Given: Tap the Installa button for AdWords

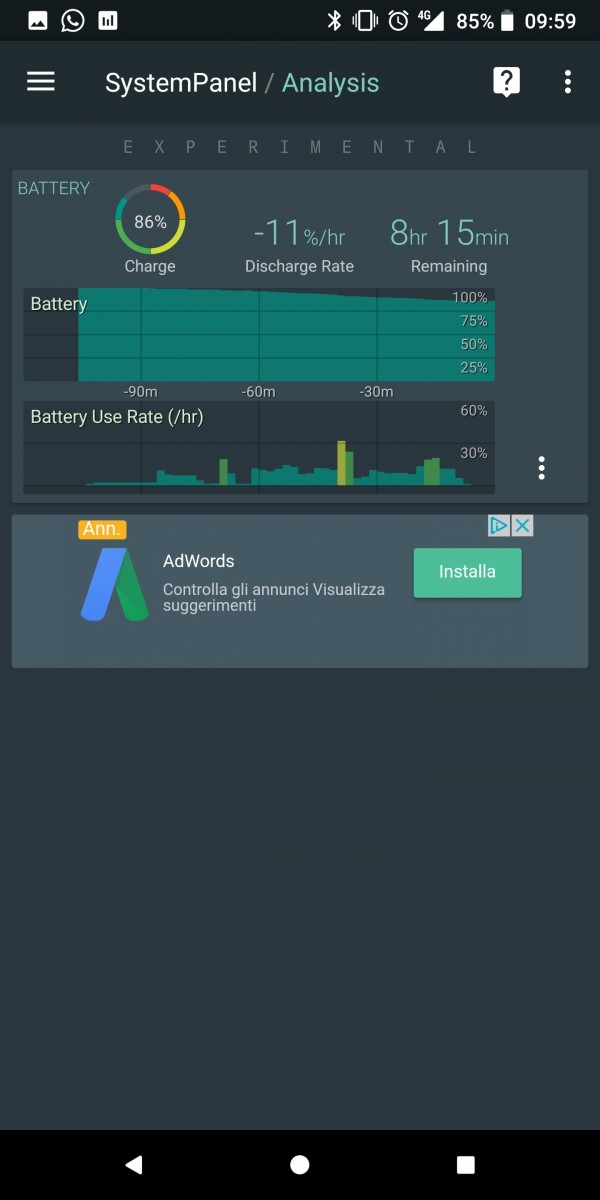Looking at the screenshot, I should (x=467, y=572).
